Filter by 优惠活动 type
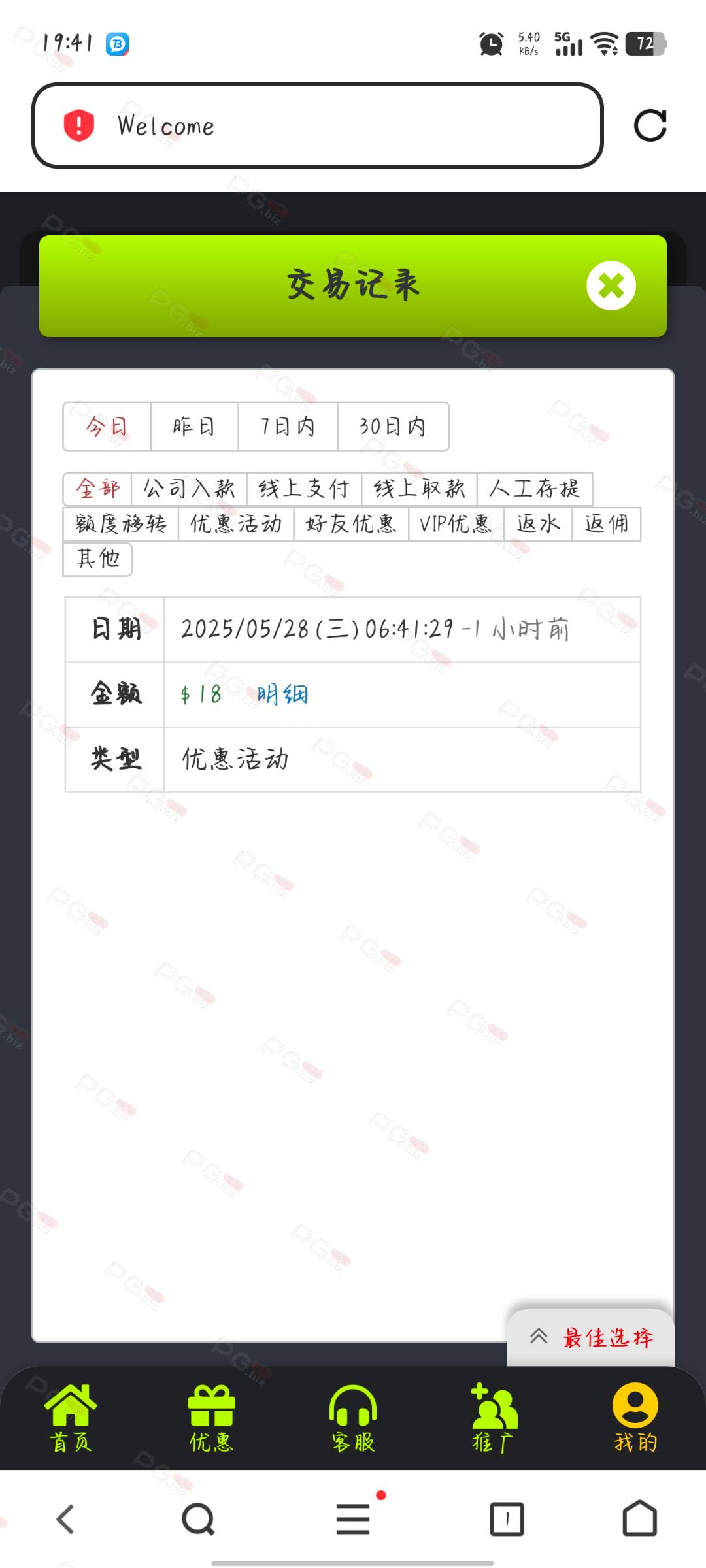Viewport: 706px width, 1568px height. pos(236,524)
